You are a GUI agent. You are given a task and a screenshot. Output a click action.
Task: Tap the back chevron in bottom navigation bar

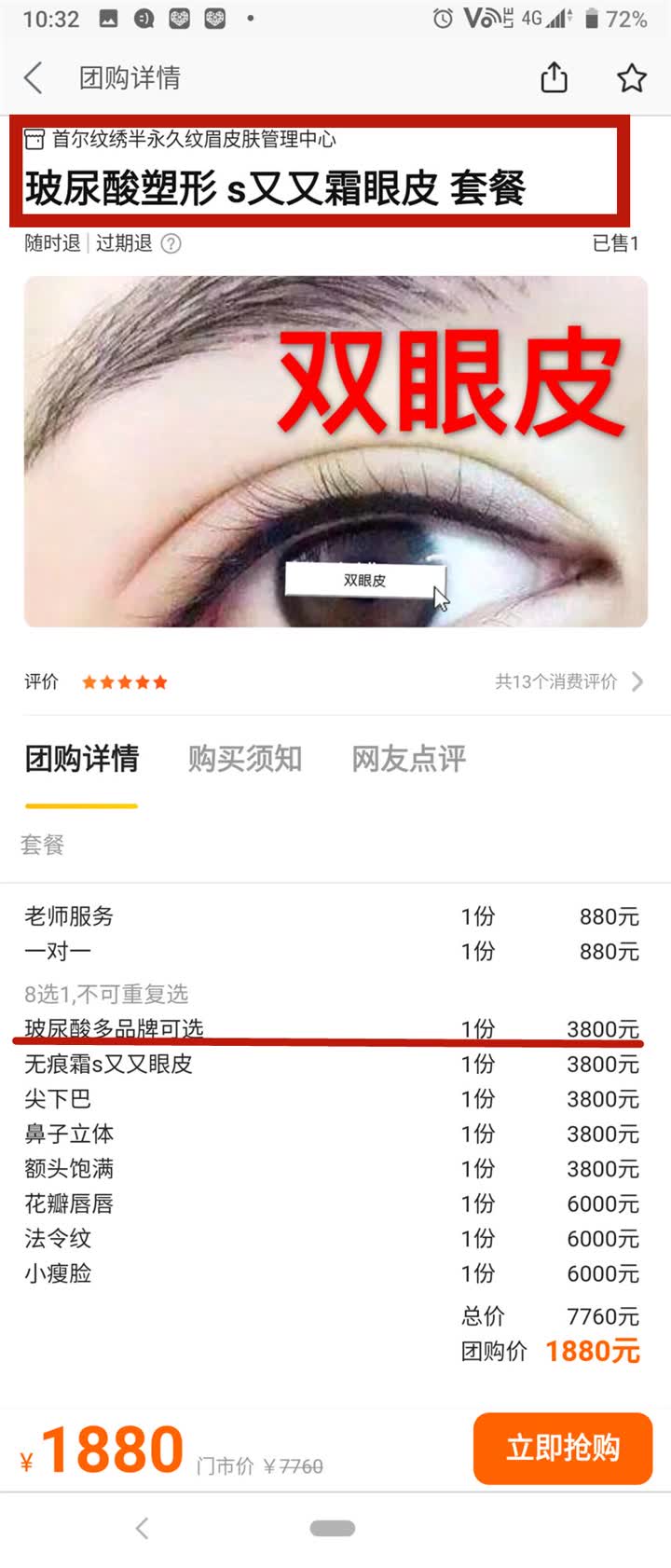click(142, 1528)
